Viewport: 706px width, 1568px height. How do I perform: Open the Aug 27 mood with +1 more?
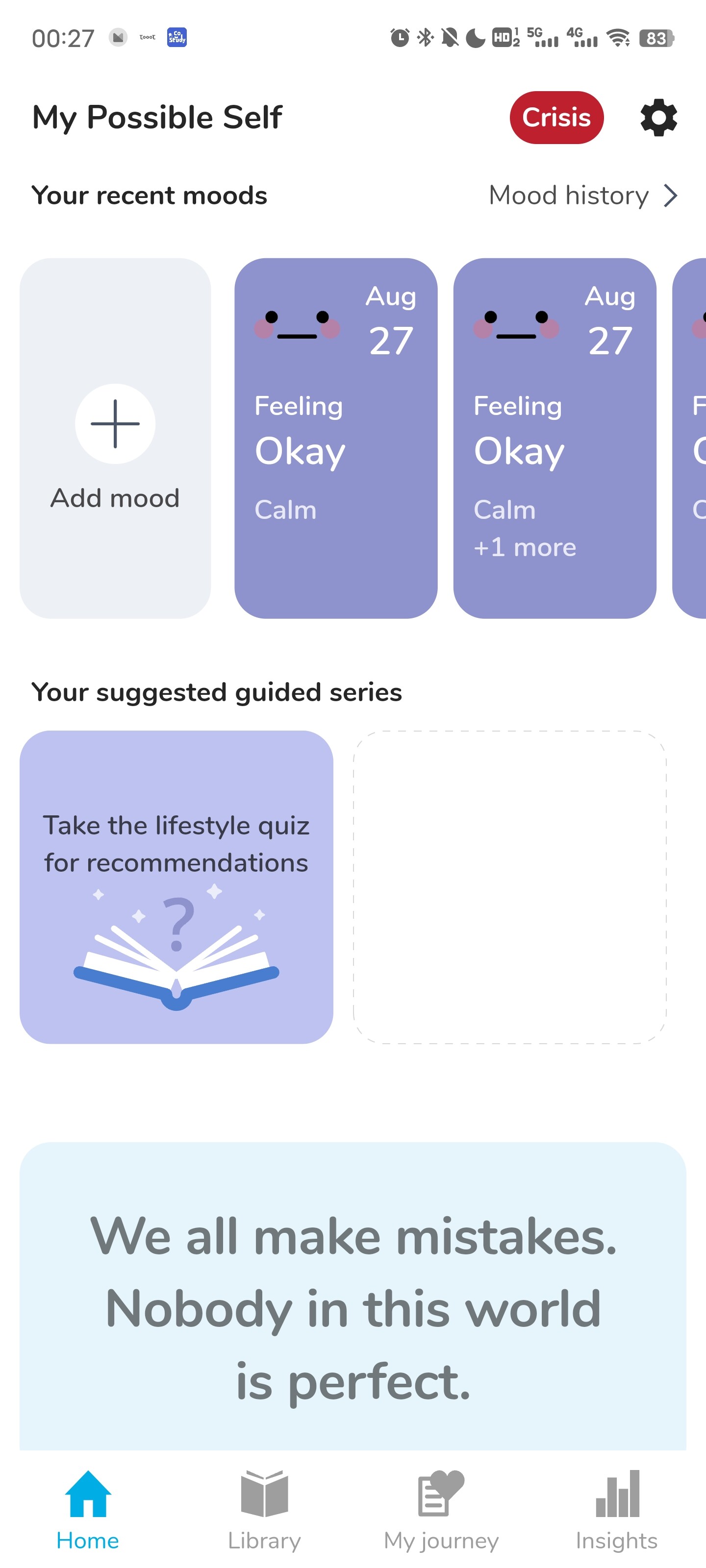(x=555, y=438)
